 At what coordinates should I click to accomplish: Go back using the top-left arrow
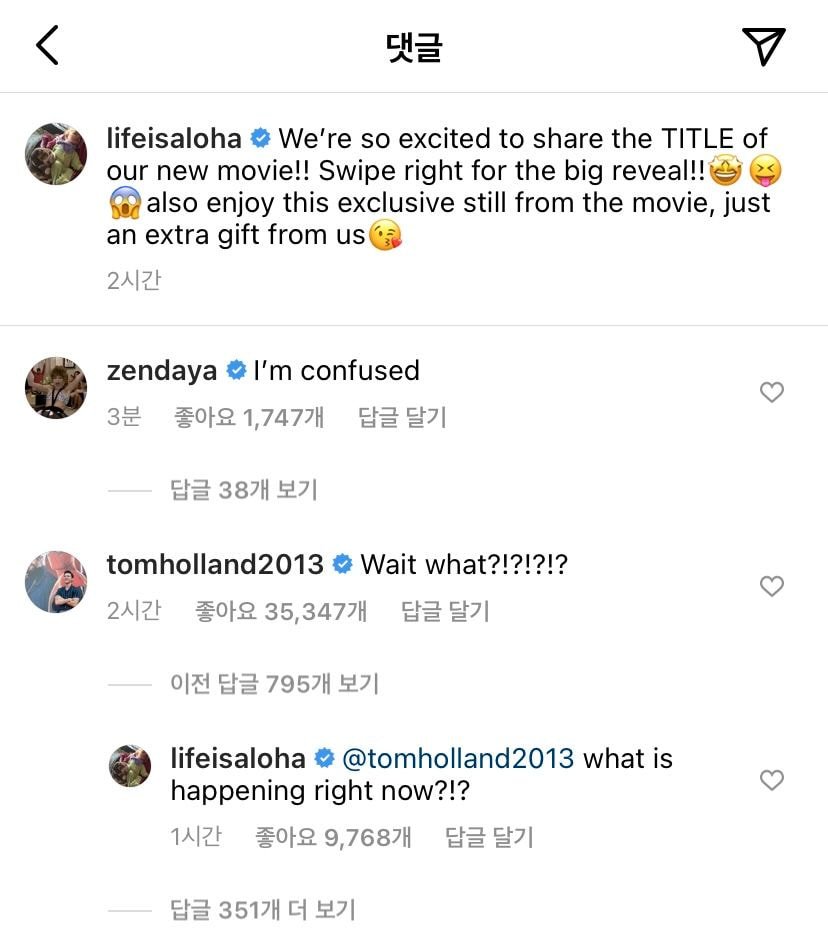47,47
